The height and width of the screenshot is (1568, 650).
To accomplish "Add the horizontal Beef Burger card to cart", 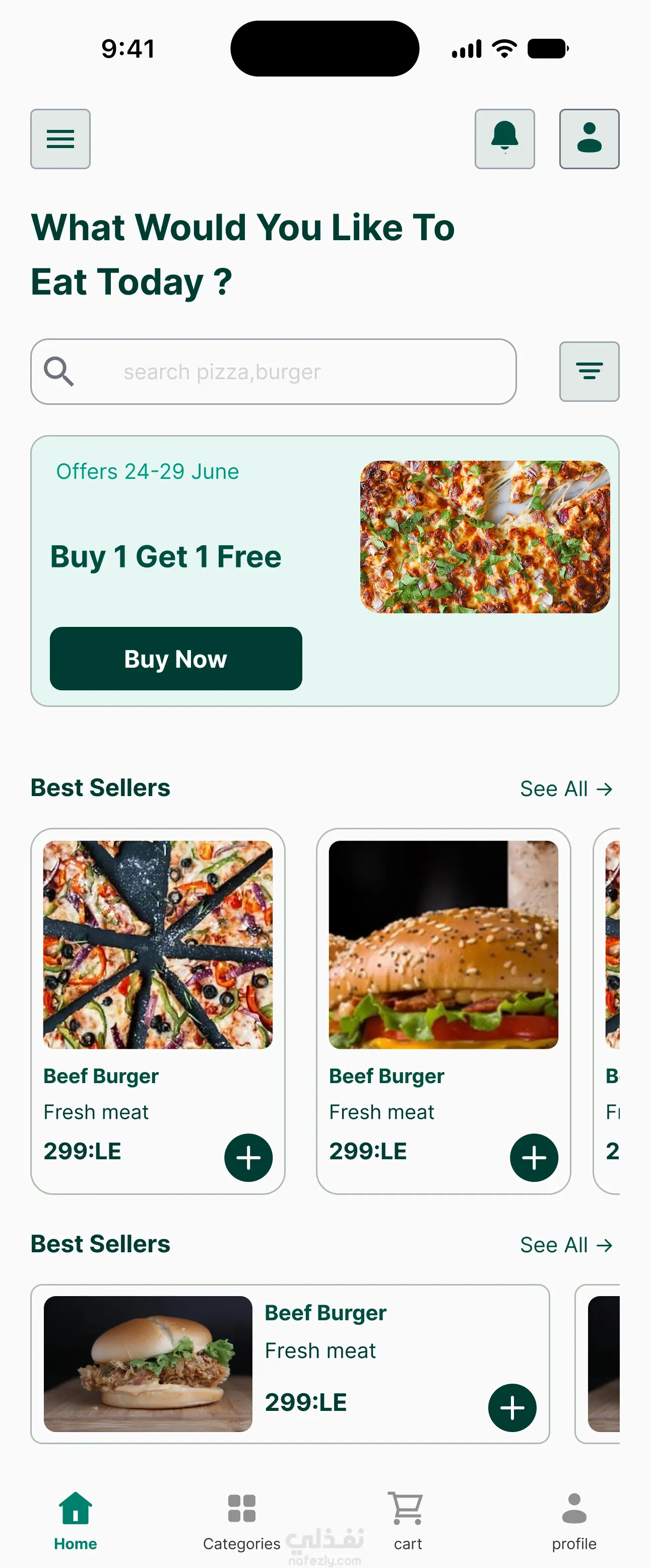I will point(512,1407).
